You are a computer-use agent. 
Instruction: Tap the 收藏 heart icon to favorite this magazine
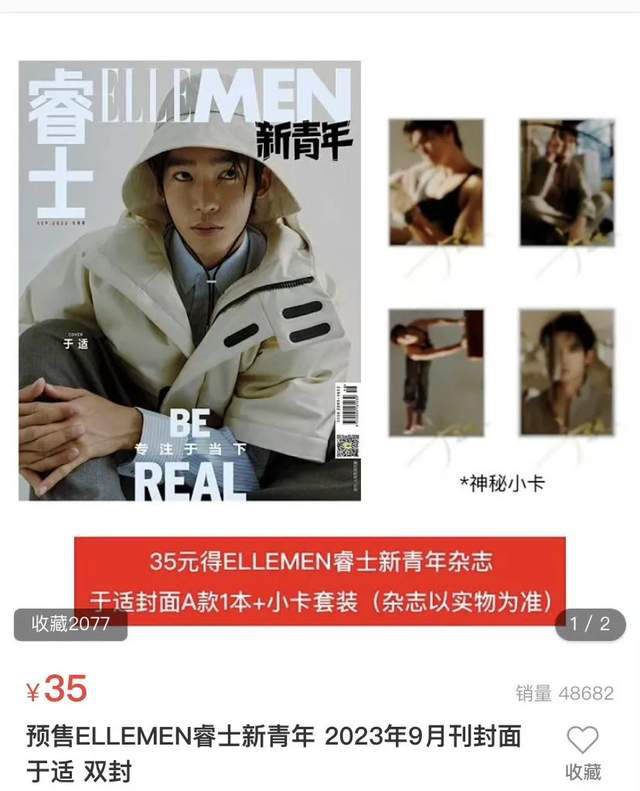[x=582, y=741]
